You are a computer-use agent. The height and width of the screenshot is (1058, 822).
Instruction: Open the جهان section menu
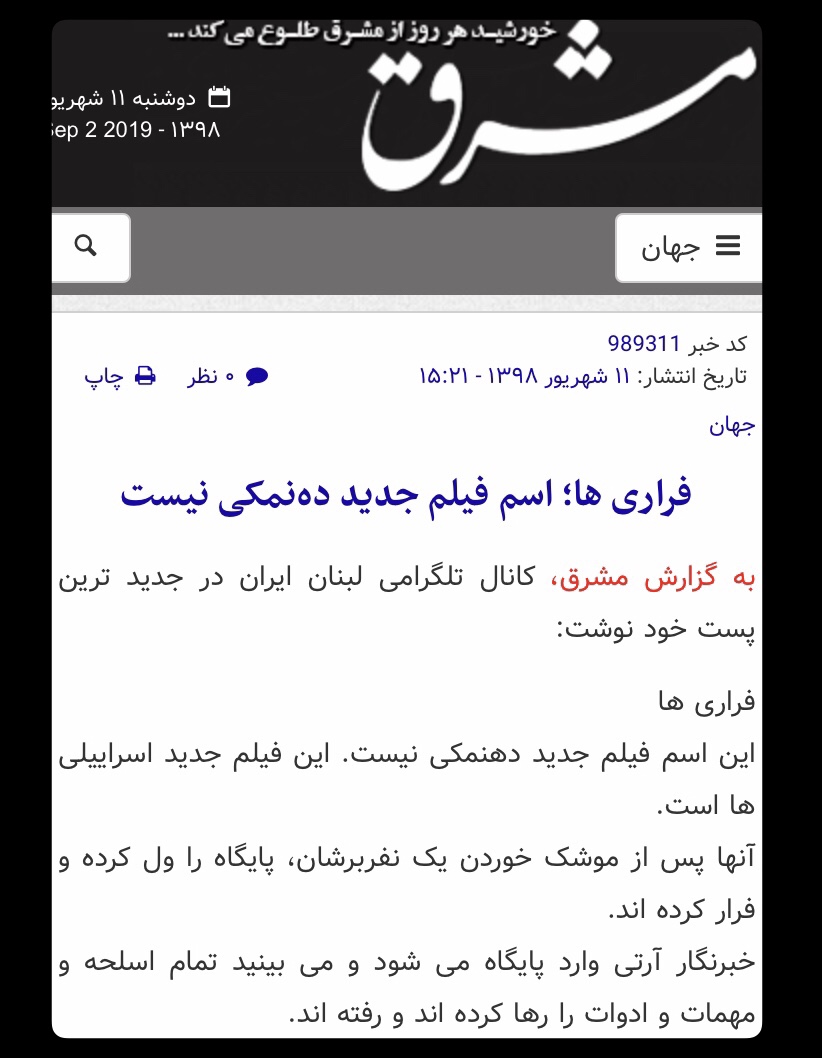pyautogui.click(x=689, y=247)
